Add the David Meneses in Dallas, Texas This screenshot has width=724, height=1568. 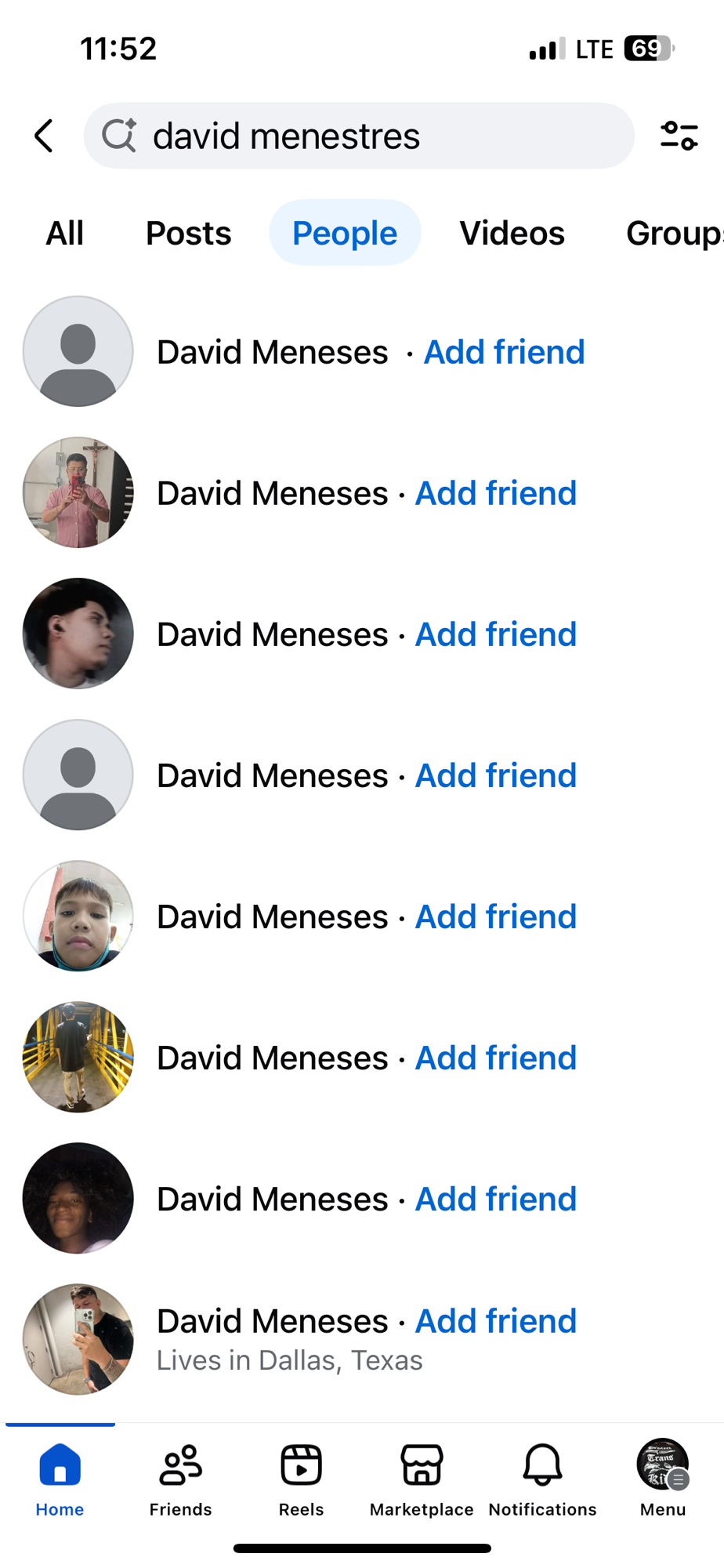click(496, 1321)
